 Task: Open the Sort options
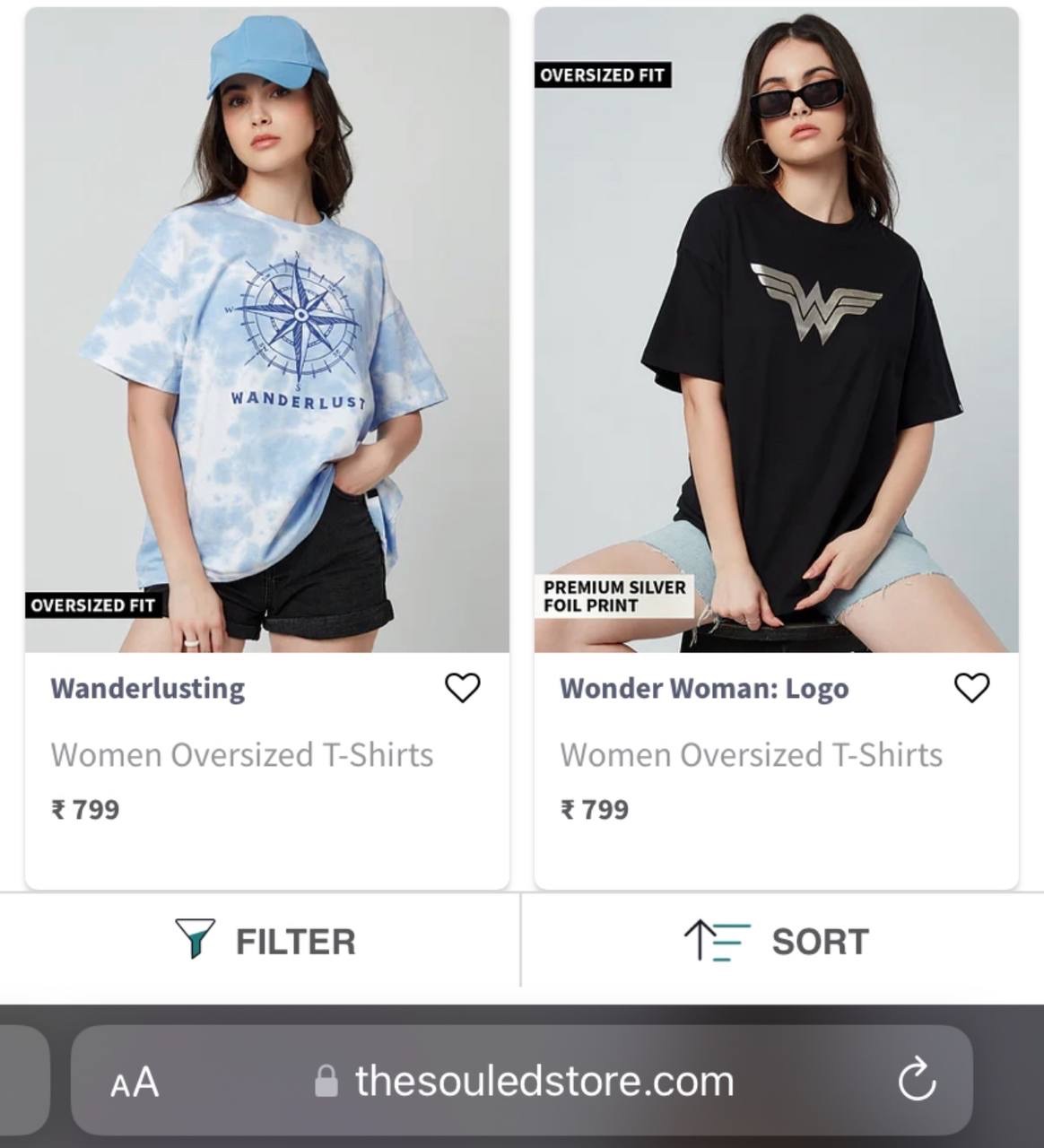(x=777, y=941)
